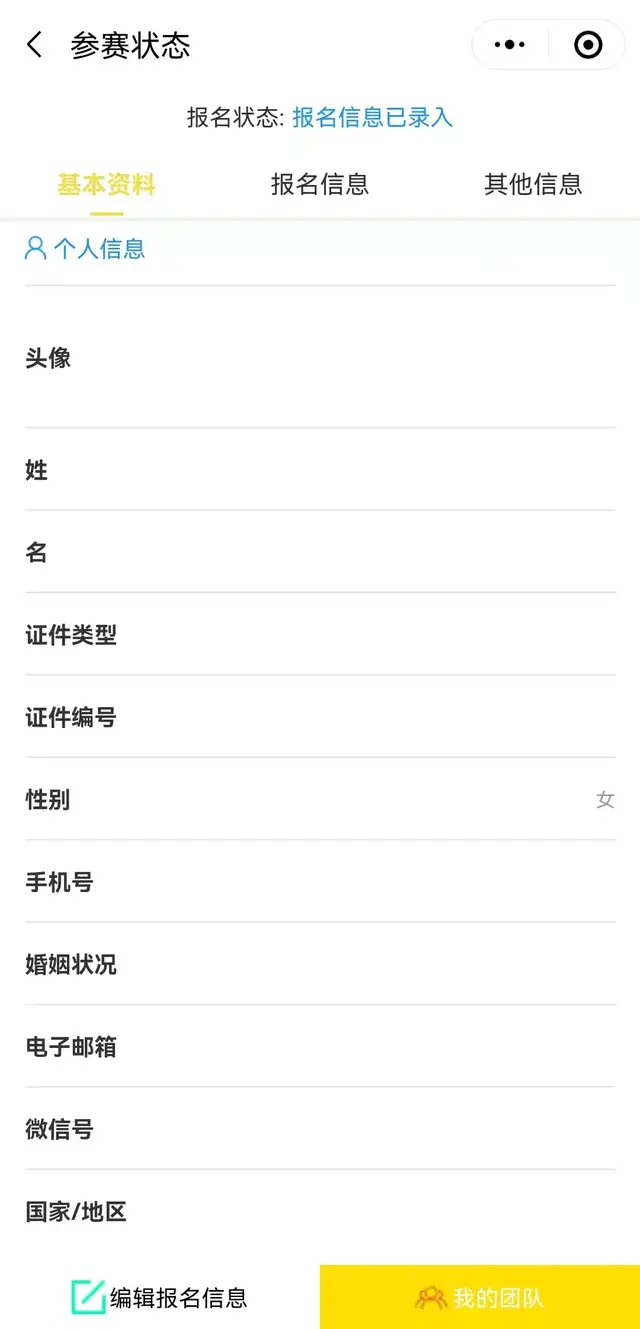Open the mini program more options menu
The height and width of the screenshot is (1329, 640).
tap(510, 45)
